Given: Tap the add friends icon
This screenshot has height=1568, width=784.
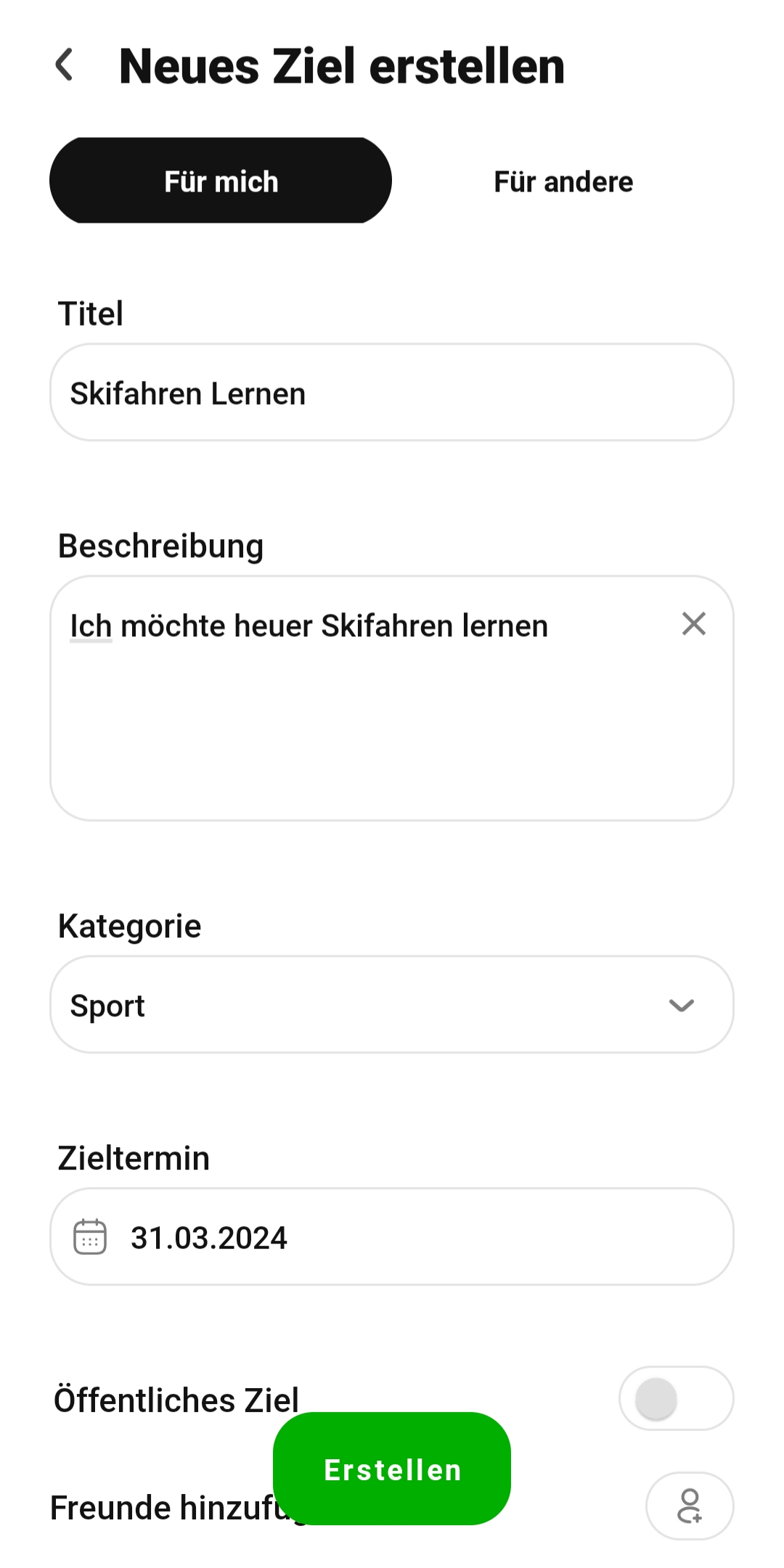Looking at the screenshot, I should click(690, 1506).
